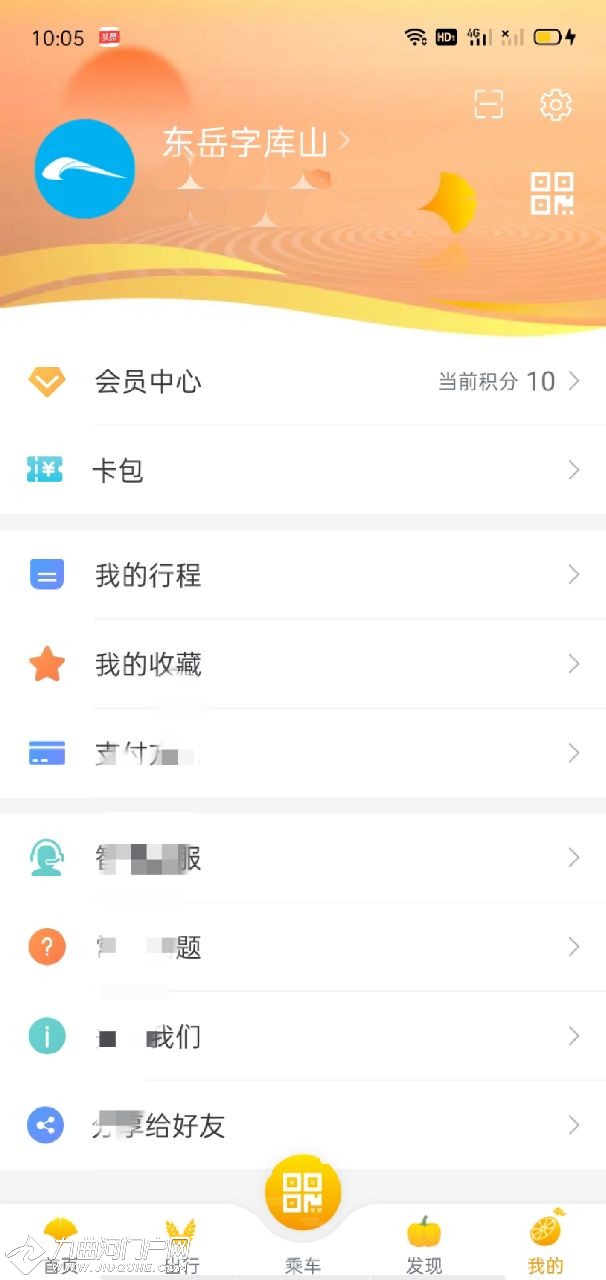This screenshot has width=606, height=1280.
Task: Open the settings gear
Action: click(x=555, y=105)
